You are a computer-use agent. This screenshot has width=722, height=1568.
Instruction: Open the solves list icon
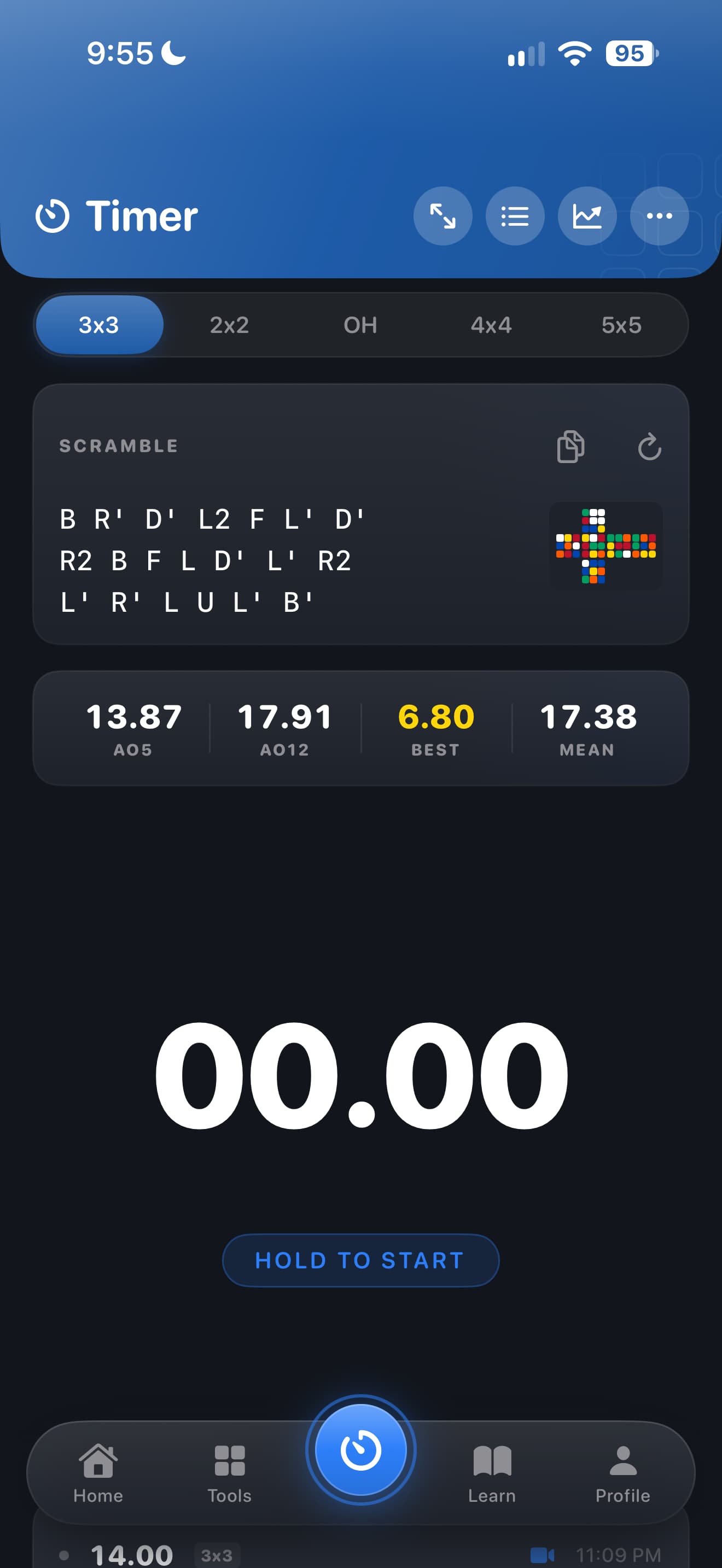[515, 216]
